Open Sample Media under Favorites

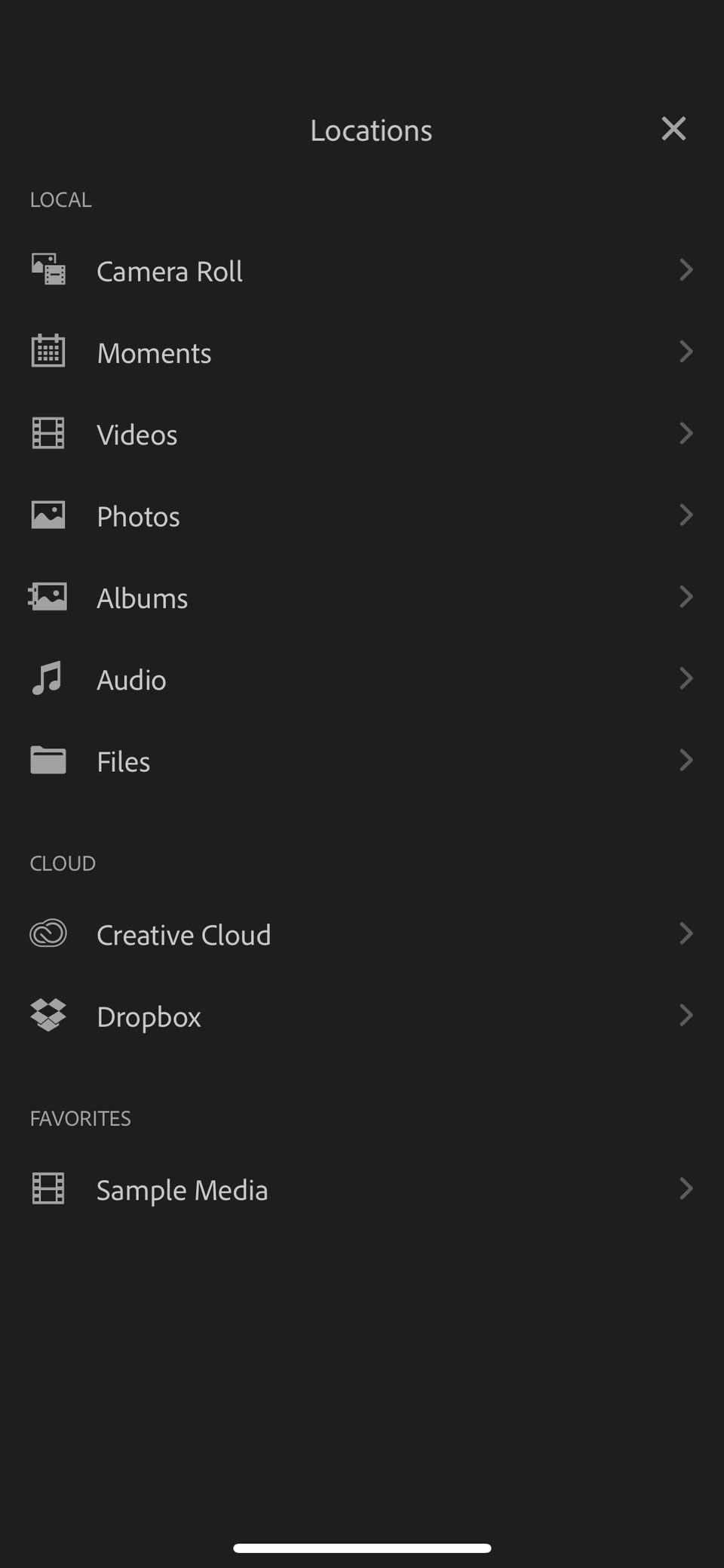[182, 1189]
